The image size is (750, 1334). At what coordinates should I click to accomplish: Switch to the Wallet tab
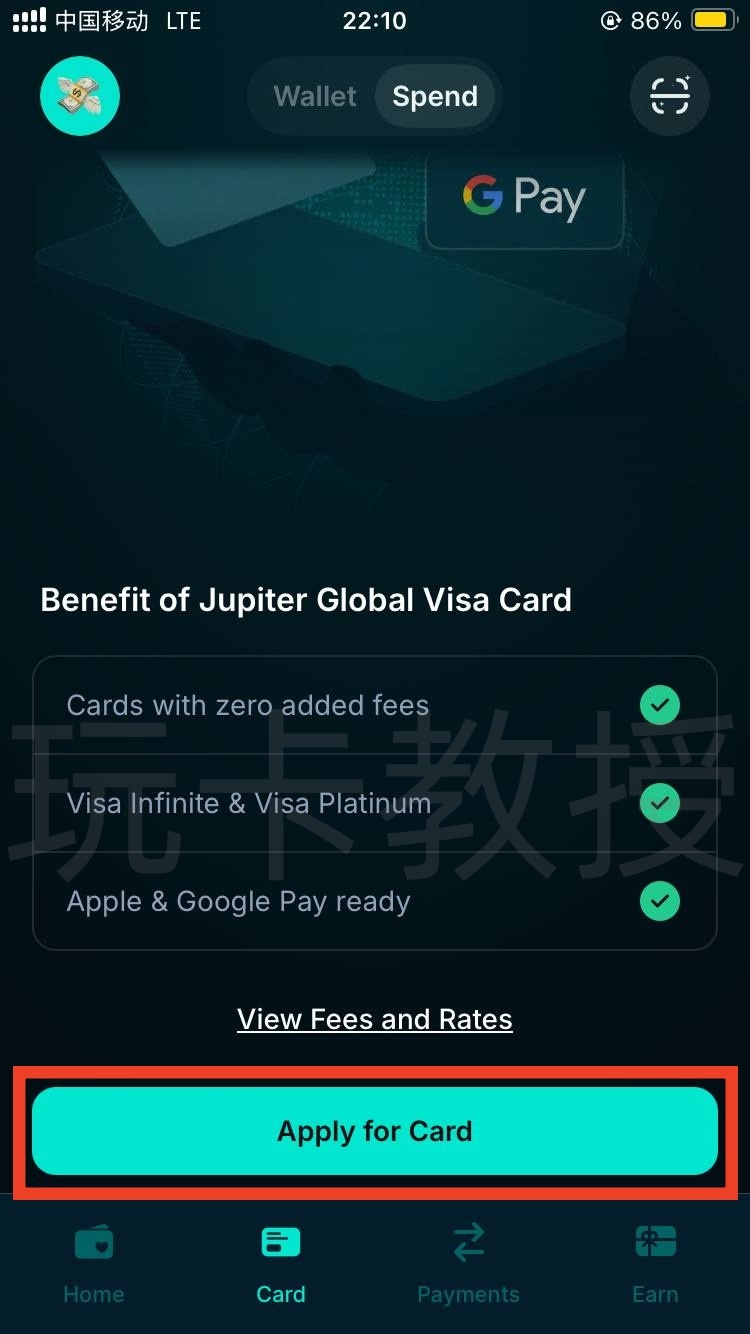pyautogui.click(x=314, y=96)
